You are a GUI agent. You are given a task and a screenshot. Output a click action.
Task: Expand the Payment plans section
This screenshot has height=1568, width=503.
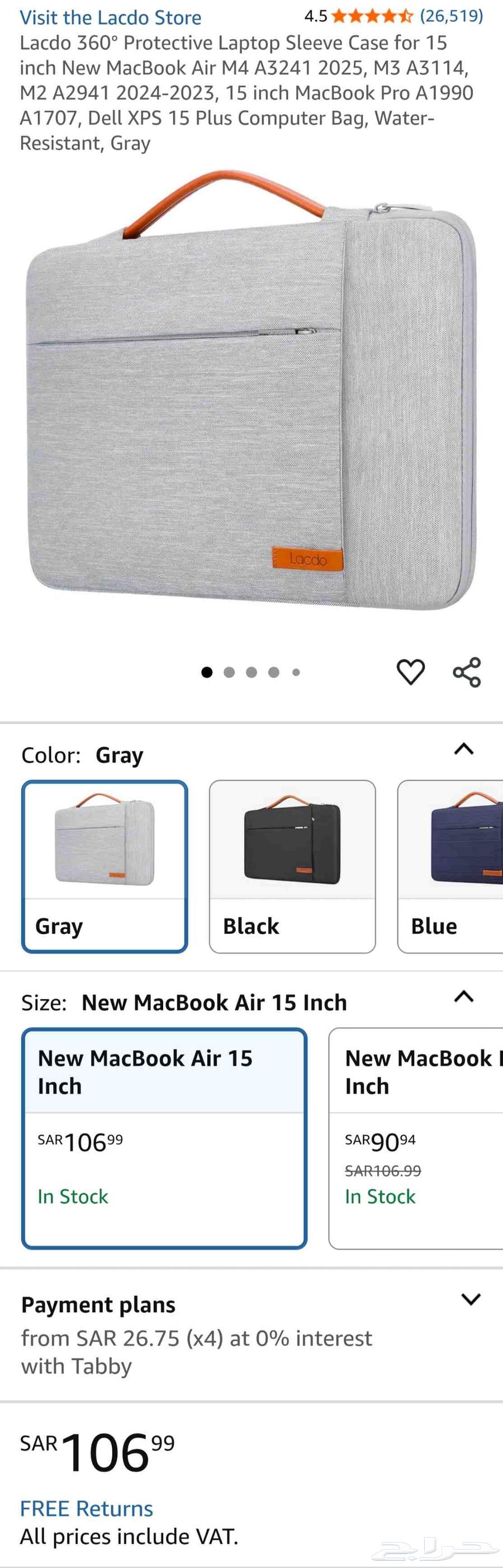pyautogui.click(x=471, y=1300)
